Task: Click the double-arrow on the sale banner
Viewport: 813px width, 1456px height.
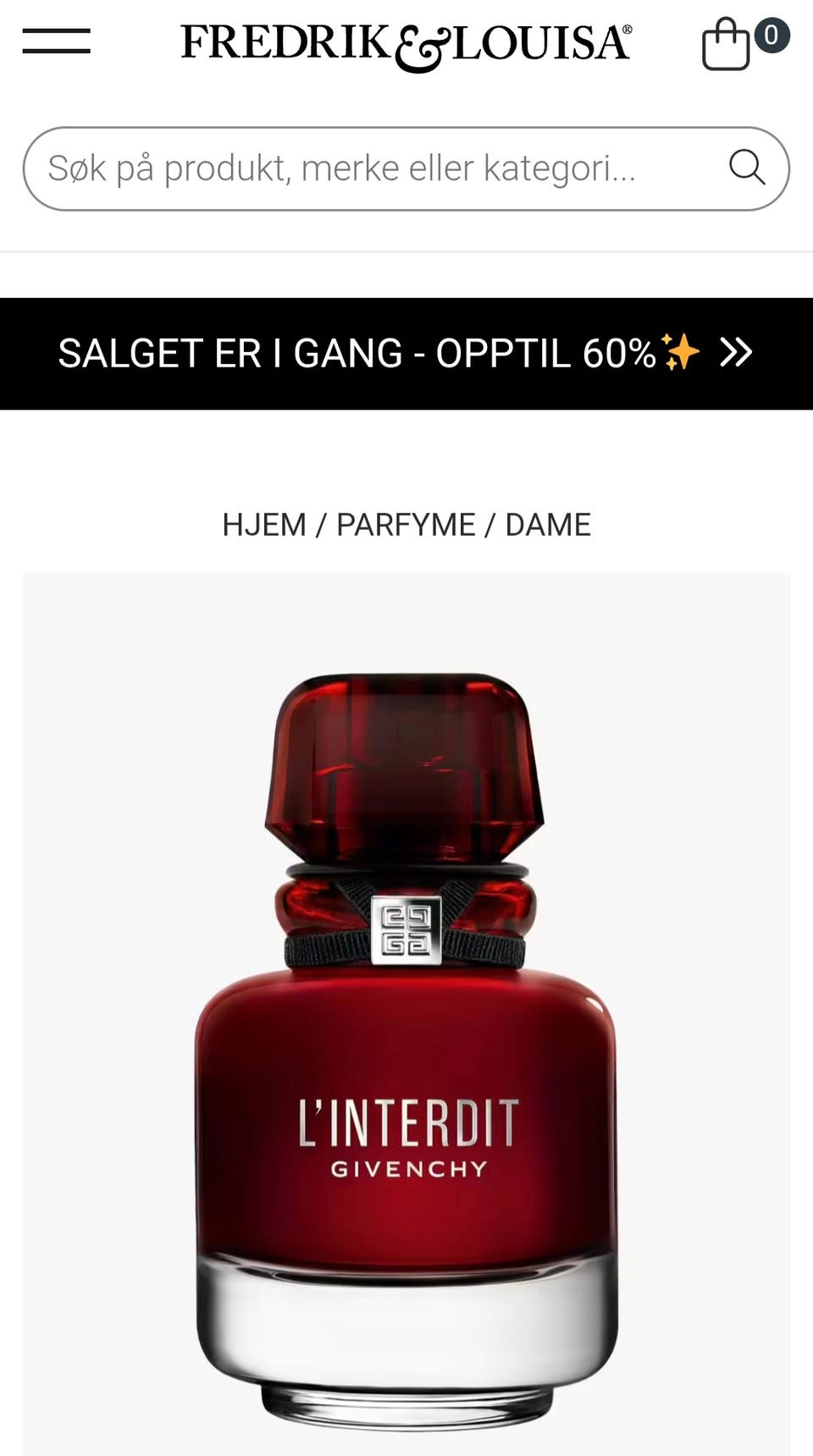Action: [x=736, y=353]
